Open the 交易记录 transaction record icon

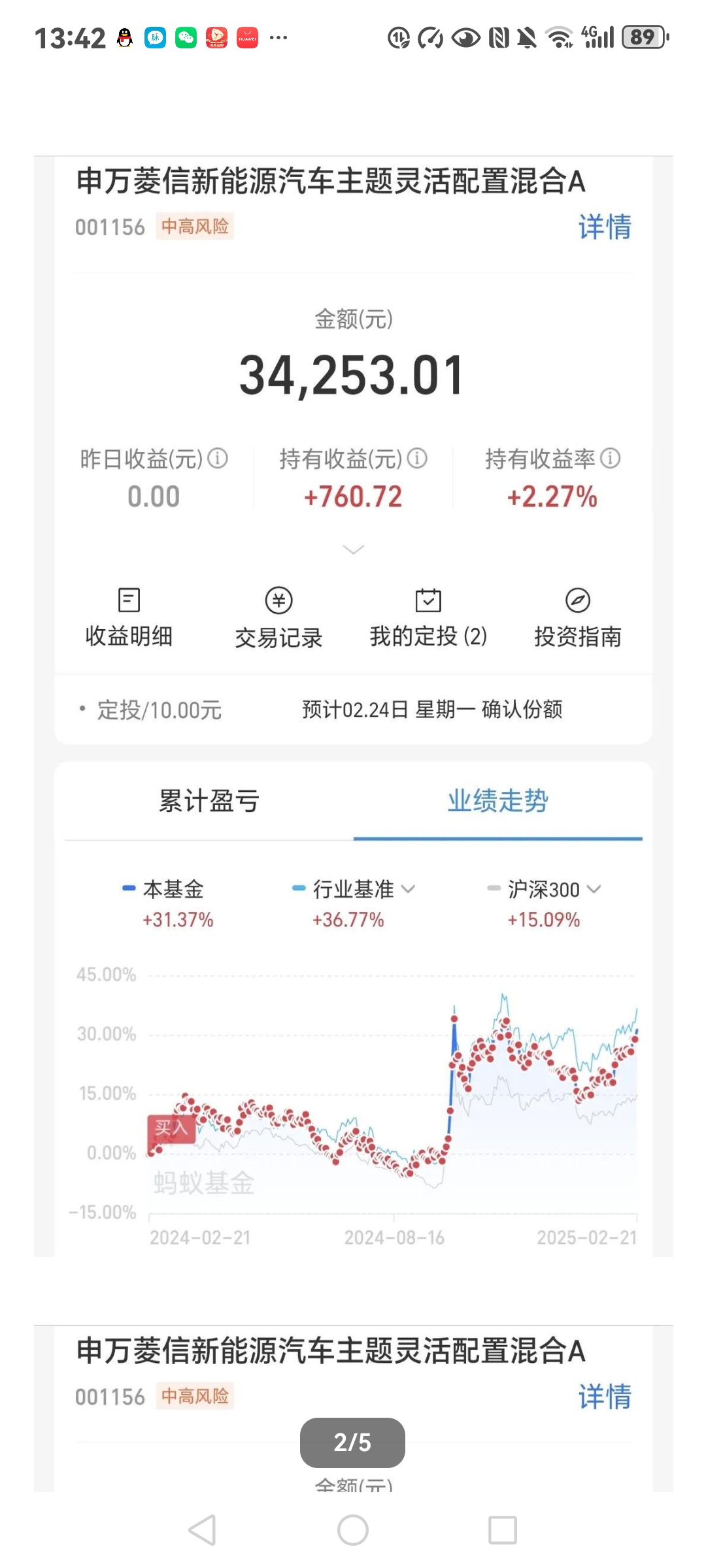(x=279, y=615)
